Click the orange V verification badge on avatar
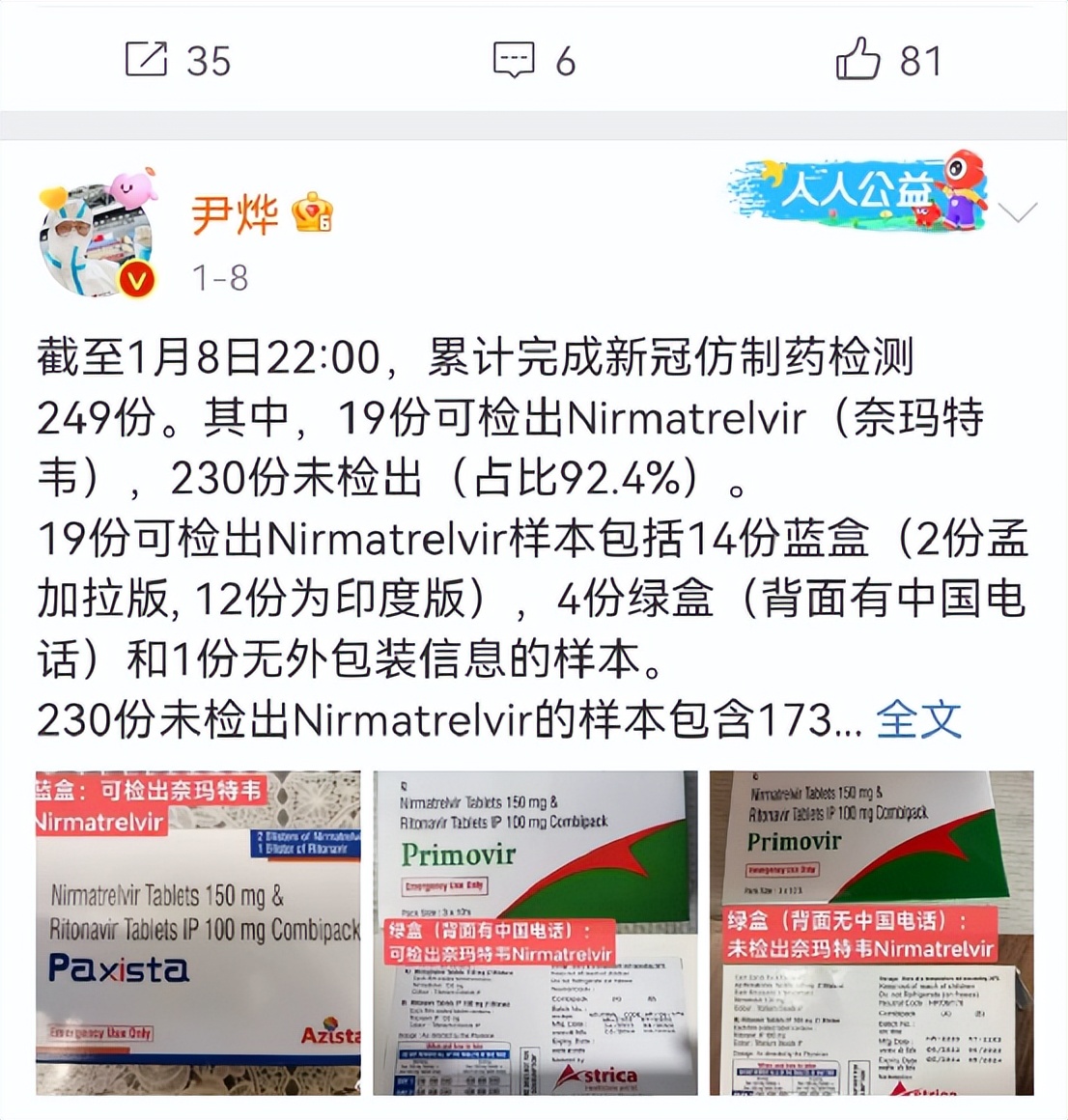Viewport: 1068px width, 1120px height. coord(137,280)
